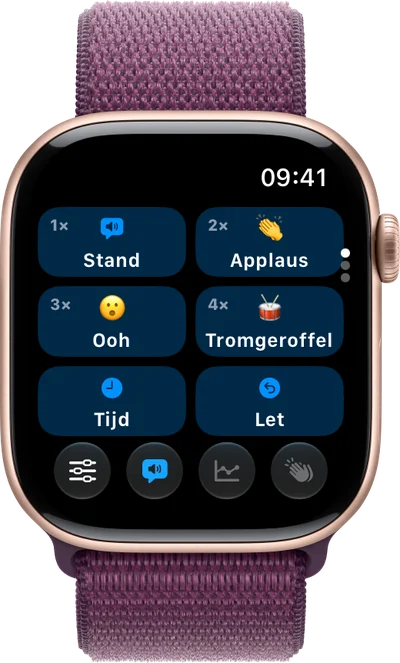The width and height of the screenshot is (400, 663).
Task: Tap the Stand button
Action: [x=112, y=242]
